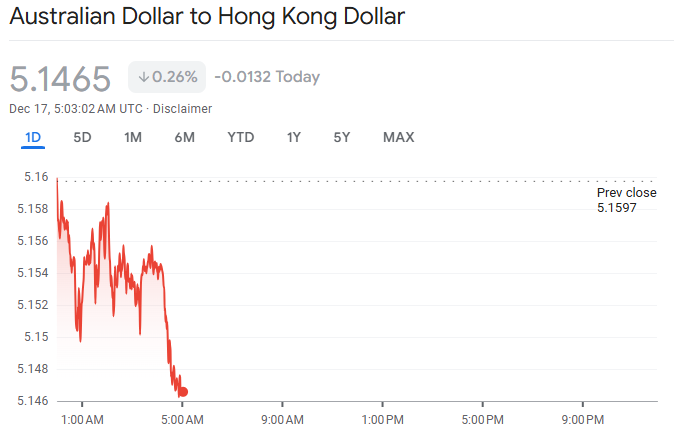Switch to the 1Y chart range

click(294, 137)
